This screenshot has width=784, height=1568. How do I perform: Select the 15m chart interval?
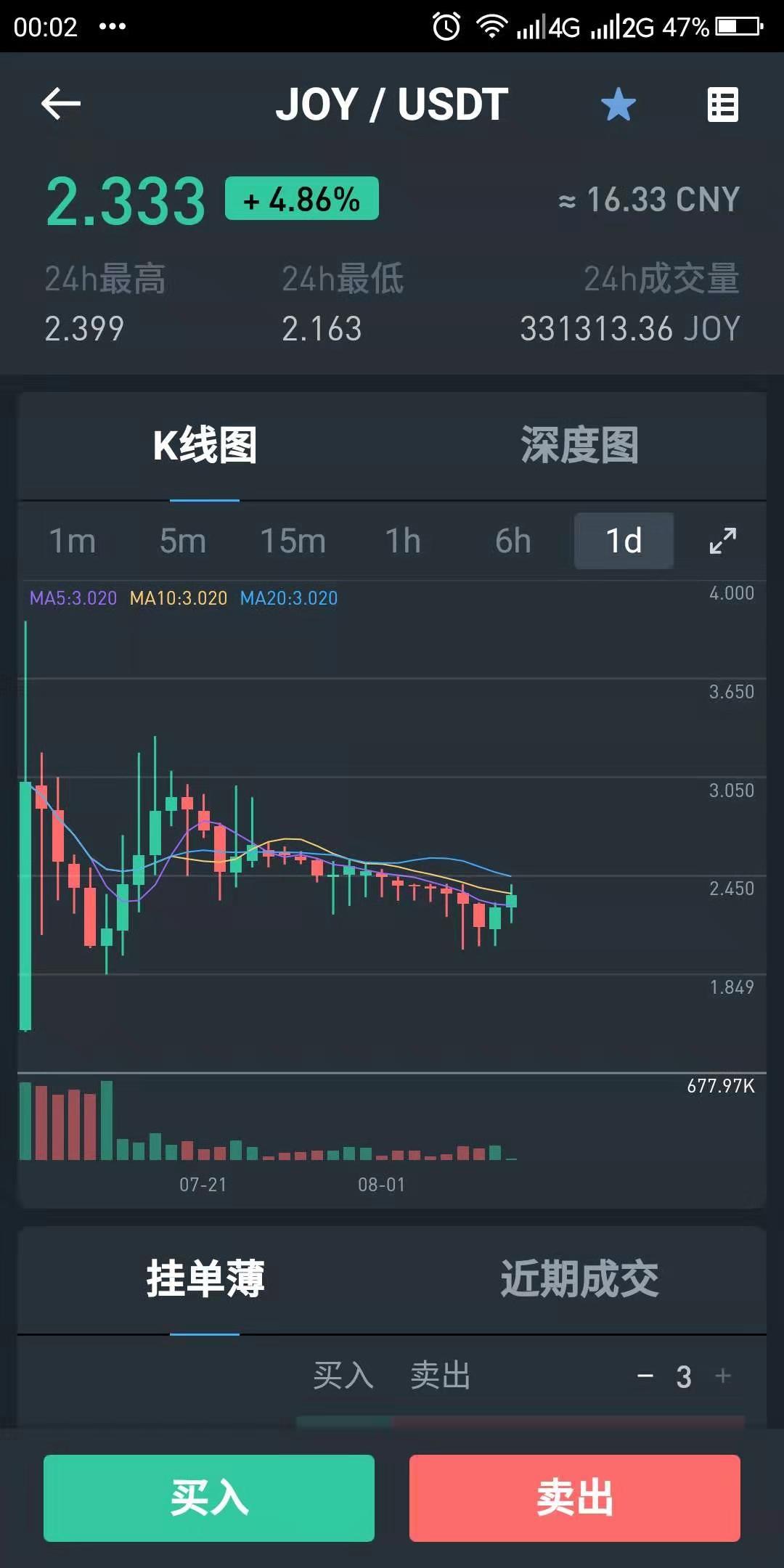tap(293, 542)
